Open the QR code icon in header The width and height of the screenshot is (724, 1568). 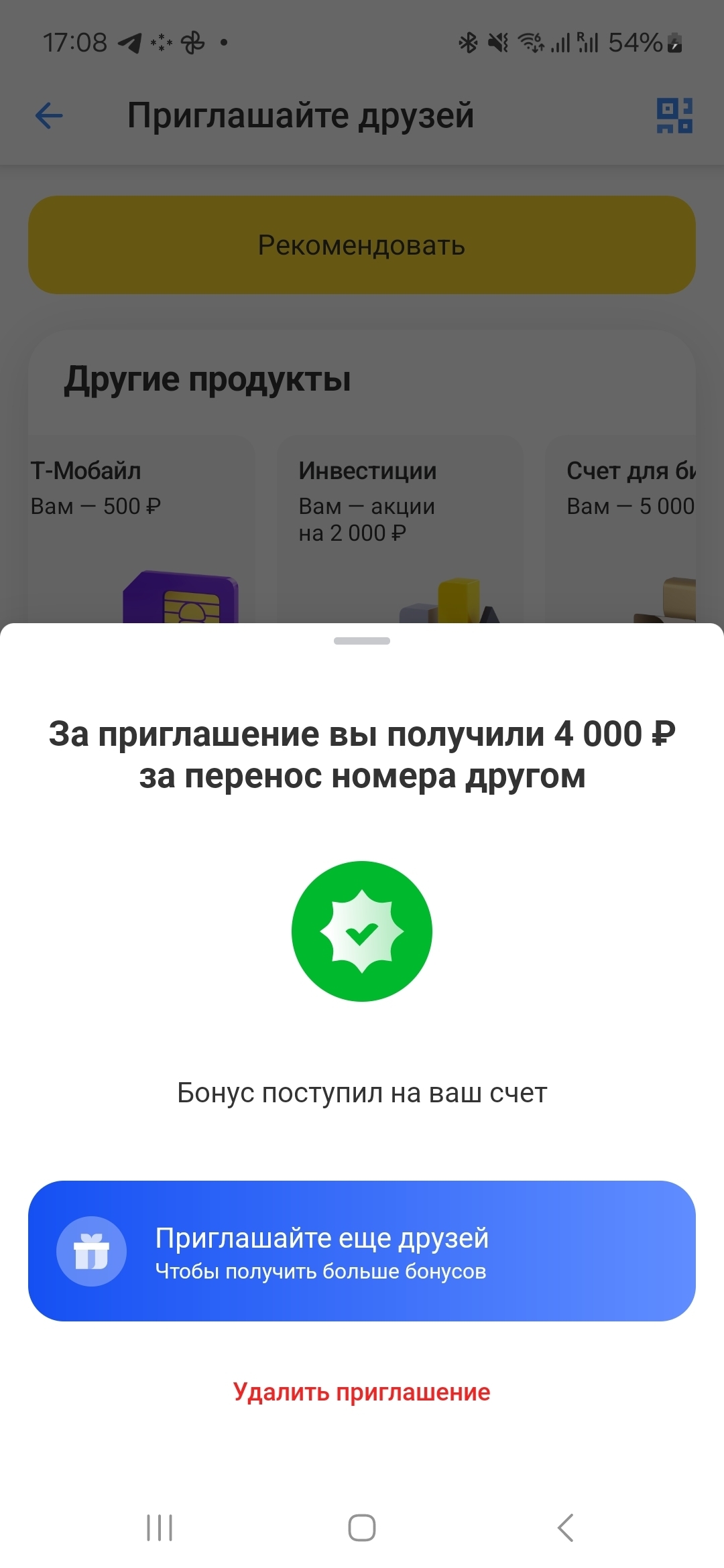click(674, 115)
